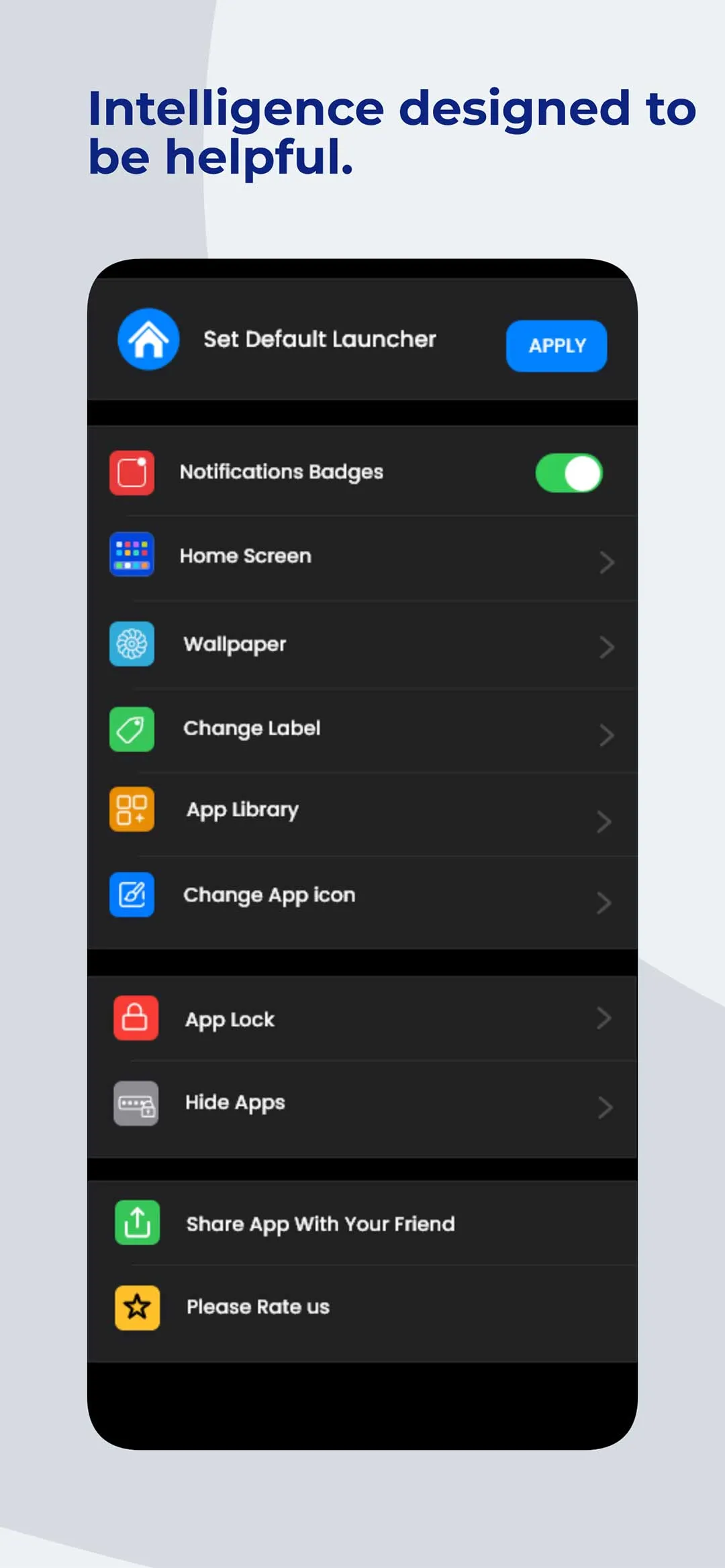Click the star icon next to Please Rate us
Image resolution: width=725 pixels, height=1568 pixels.
coord(137,1306)
